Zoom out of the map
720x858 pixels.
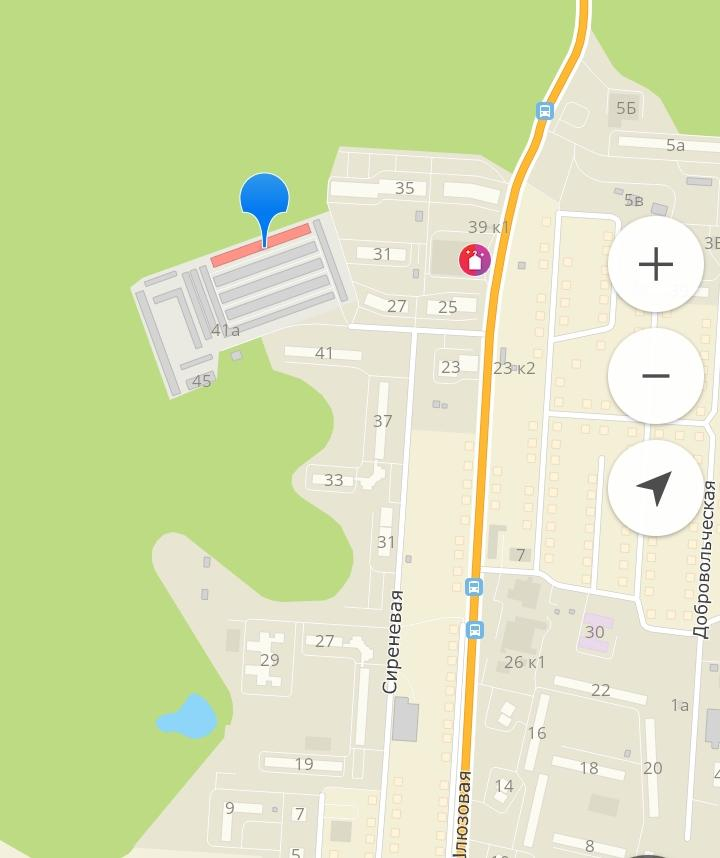pos(655,376)
